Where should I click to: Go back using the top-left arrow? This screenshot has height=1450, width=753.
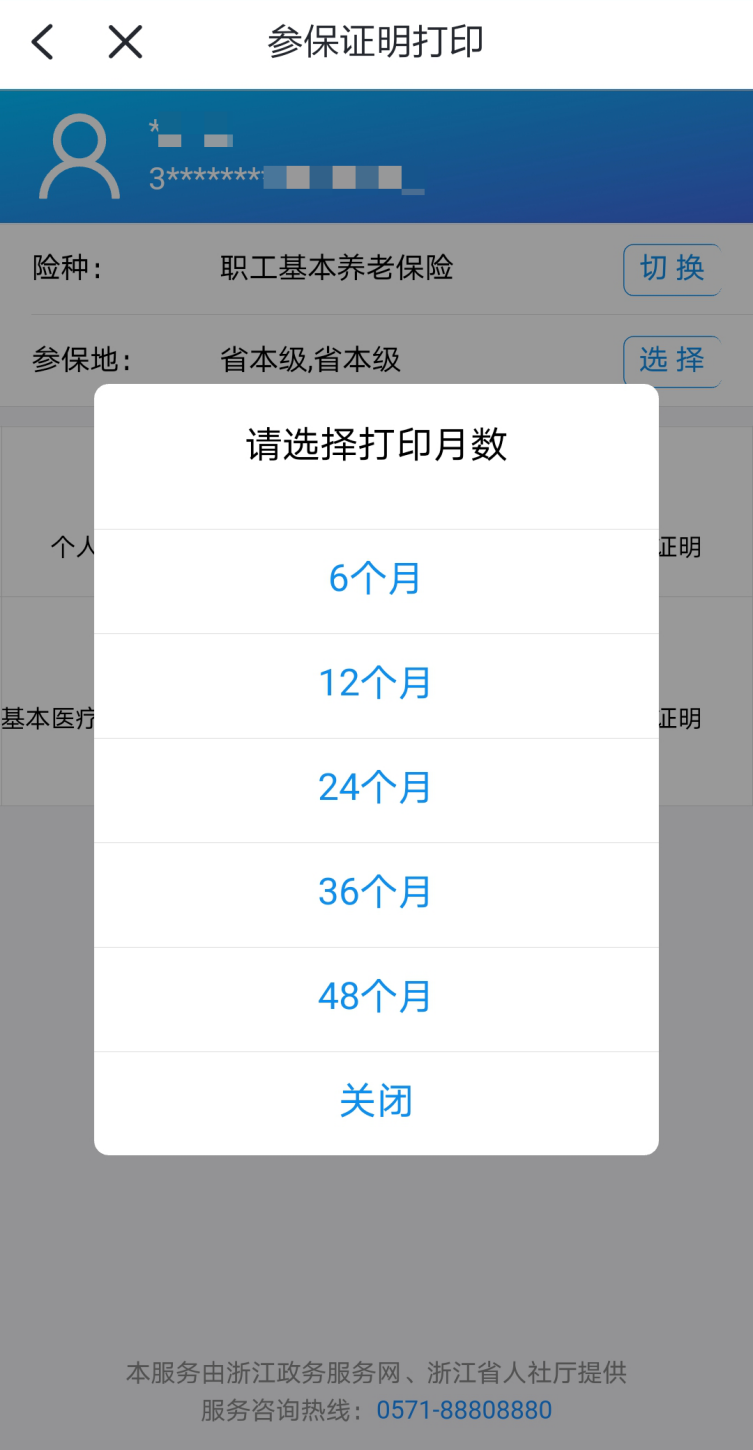[x=42, y=42]
